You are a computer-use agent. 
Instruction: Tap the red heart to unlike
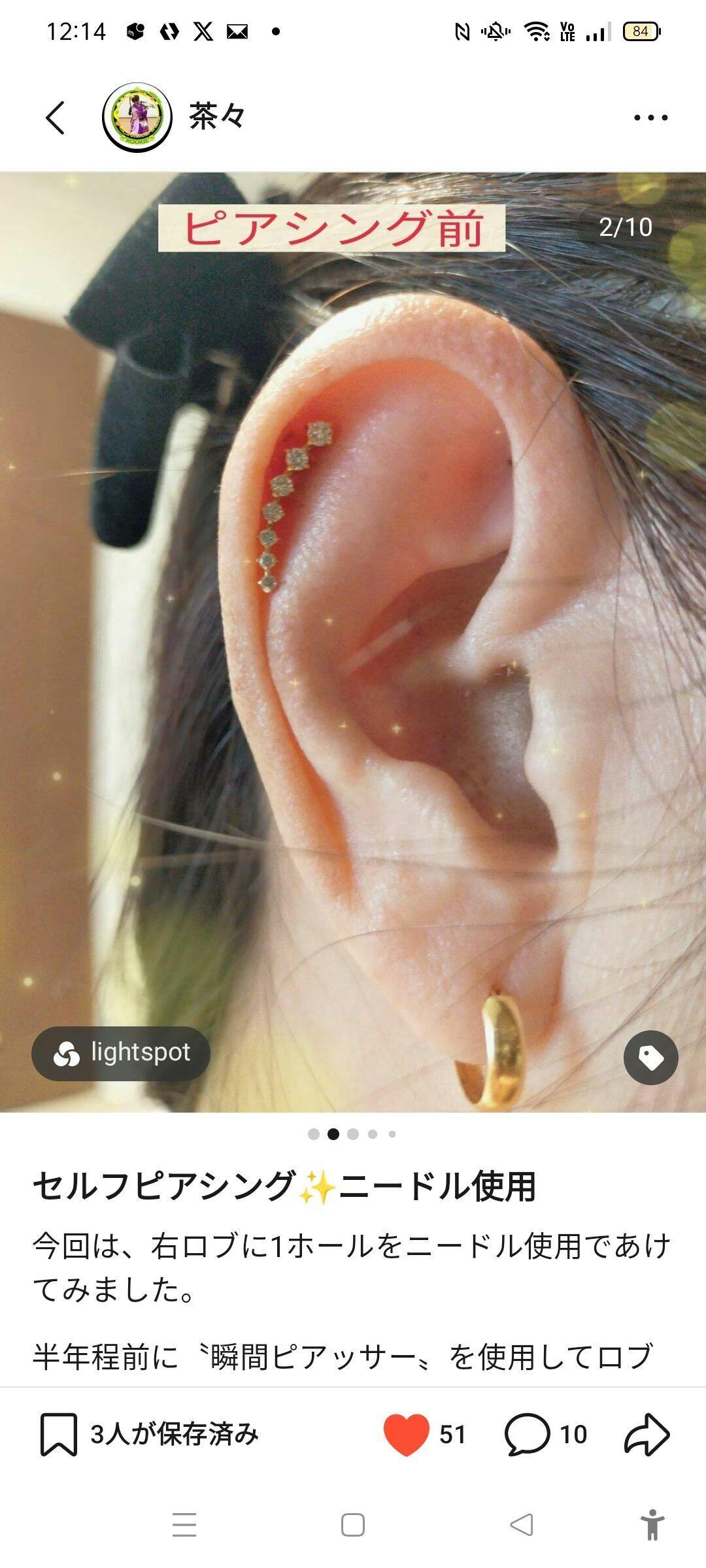(x=406, y=1434)
